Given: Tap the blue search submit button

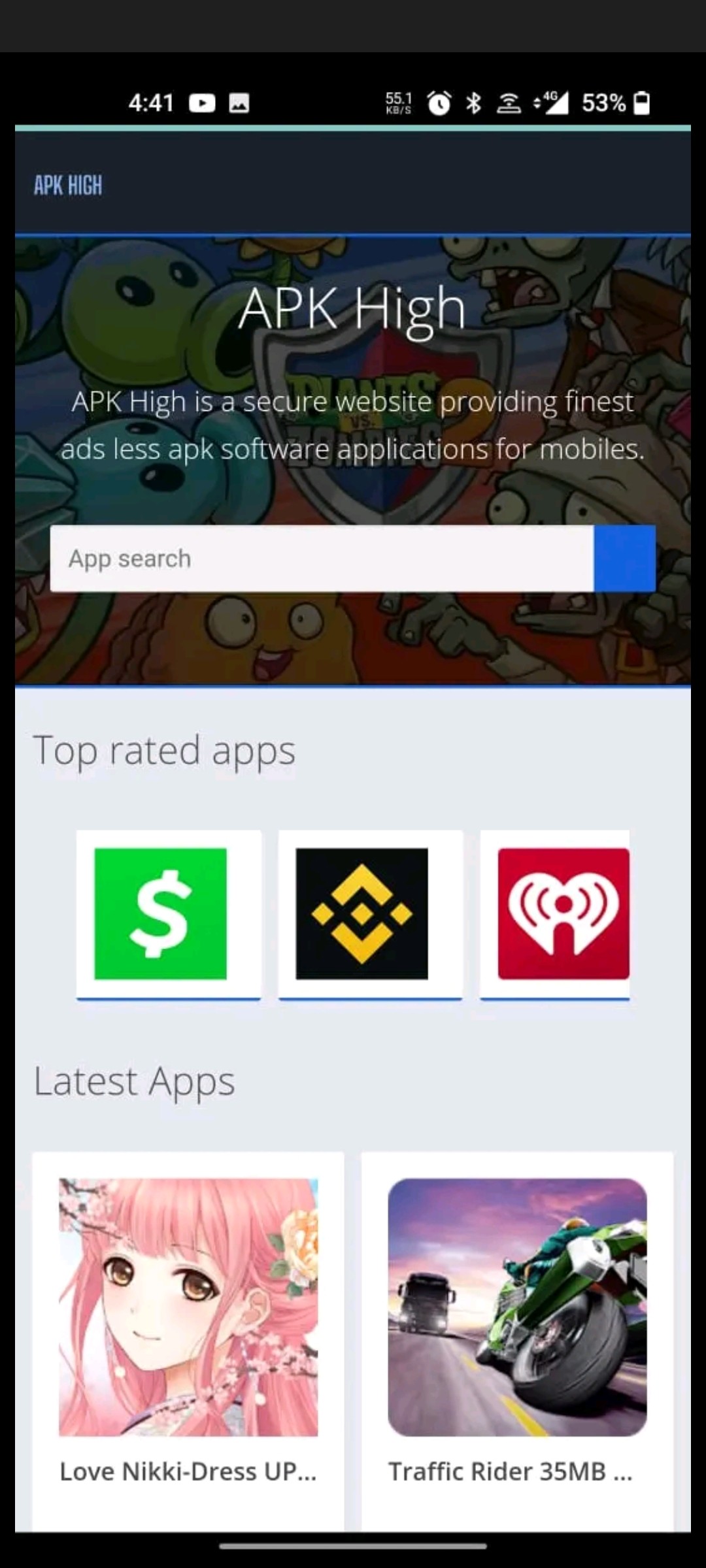Looking at the screenshot, I should (624, 559).
